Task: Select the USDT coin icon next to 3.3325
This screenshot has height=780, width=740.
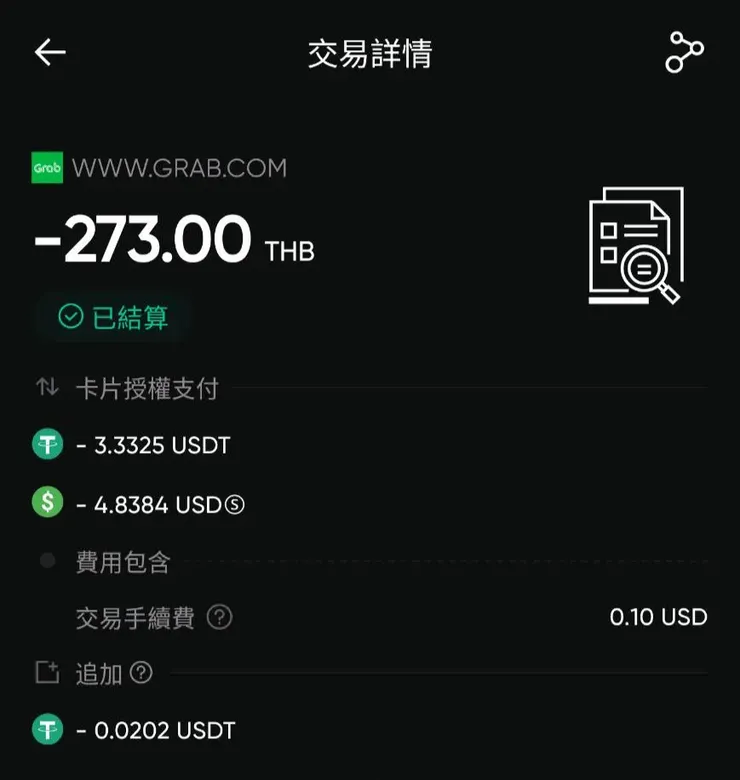Action: (46, 444)
